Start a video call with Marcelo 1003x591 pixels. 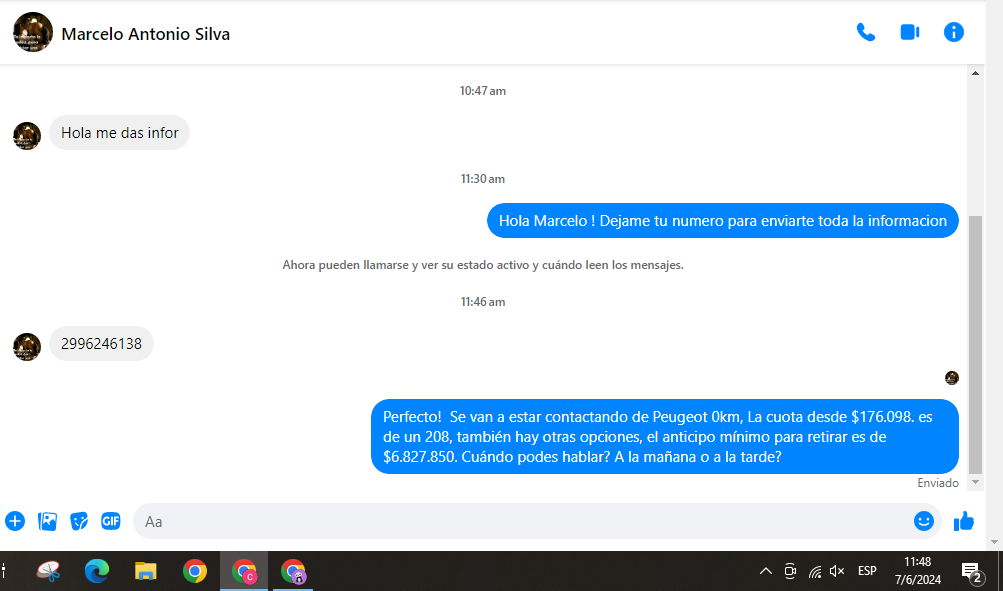909,32
